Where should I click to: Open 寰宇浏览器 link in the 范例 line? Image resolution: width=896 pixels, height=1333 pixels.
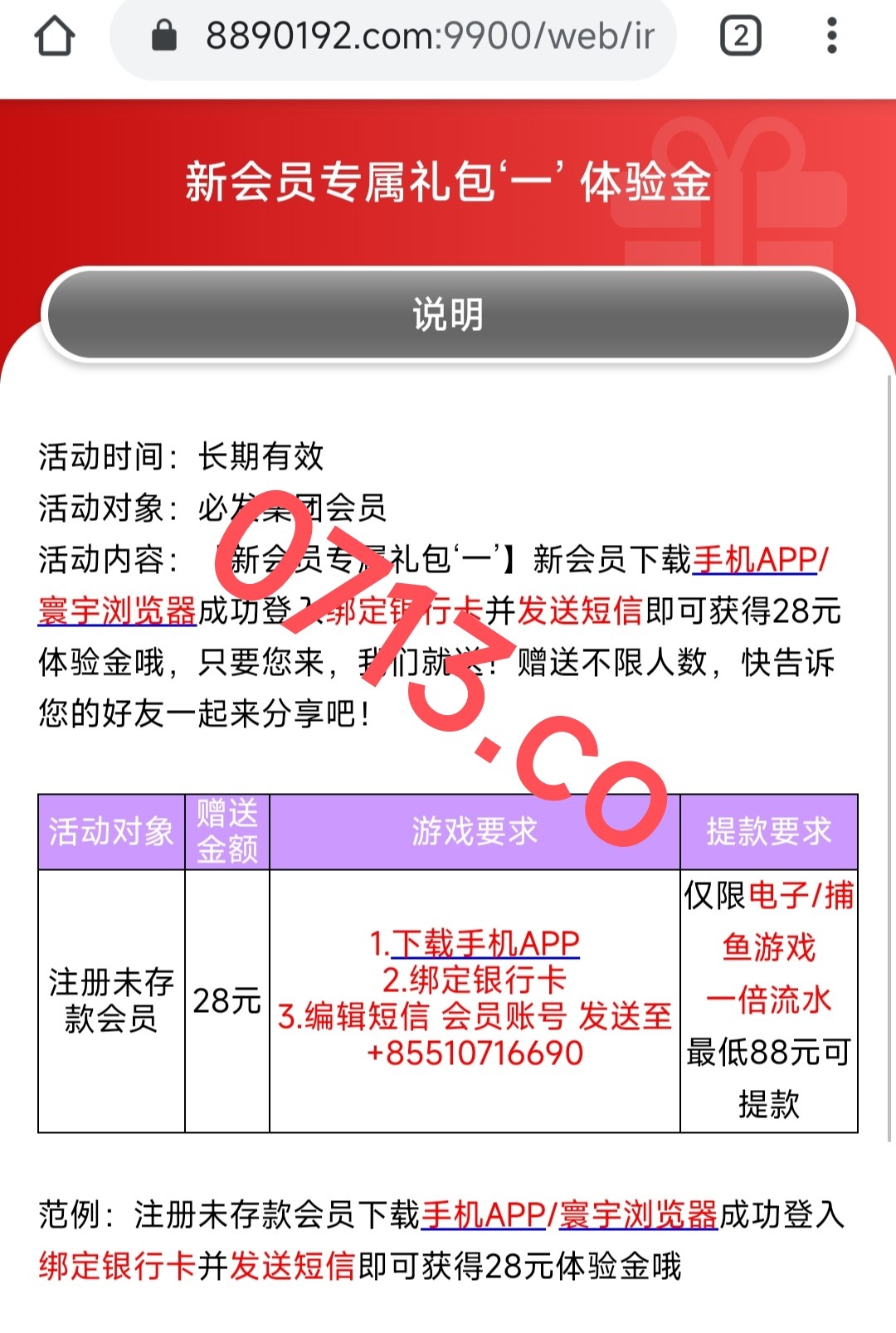[x=638, y=1215]
